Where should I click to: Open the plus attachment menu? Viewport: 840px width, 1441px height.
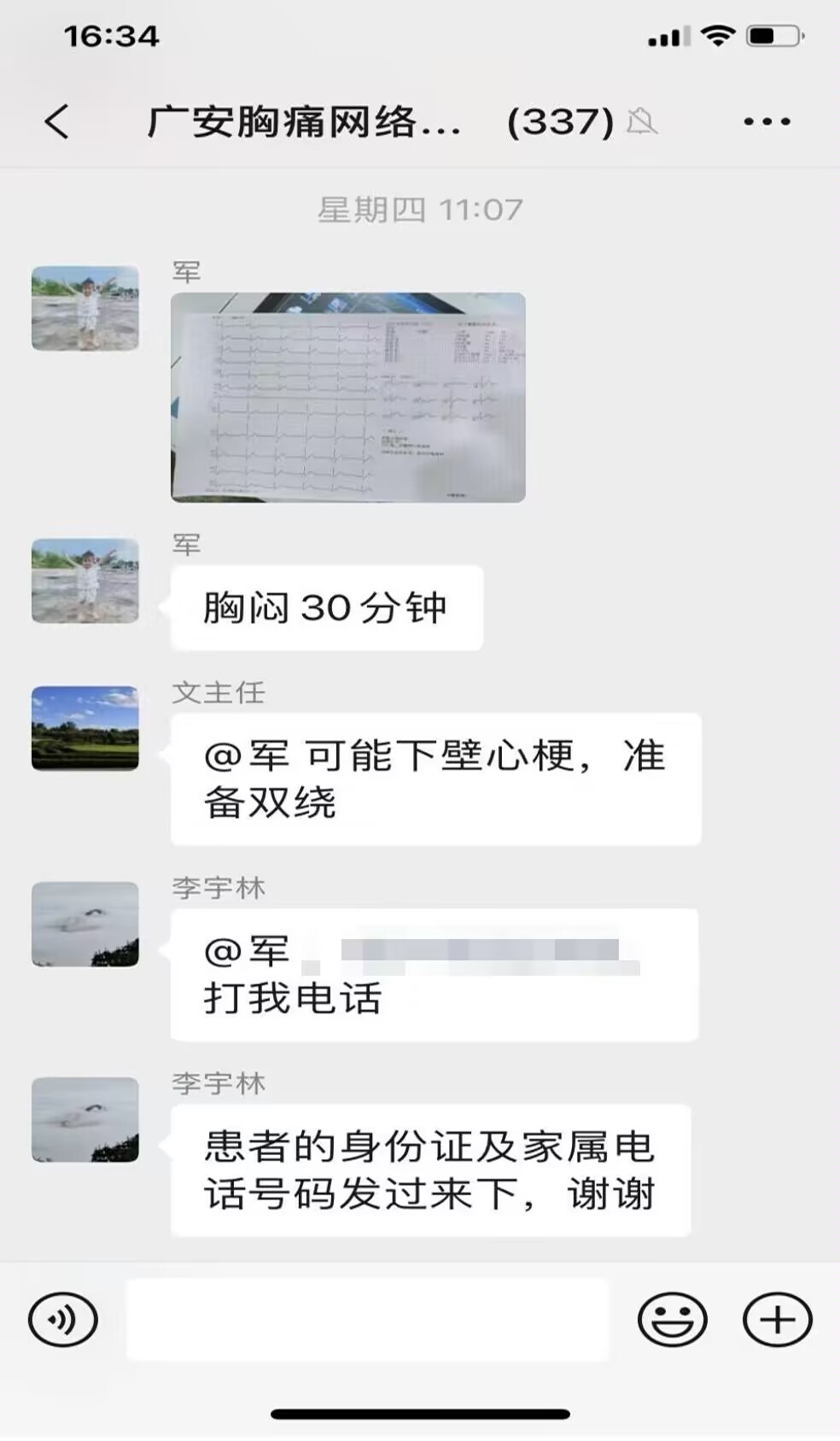point(777,1320)
